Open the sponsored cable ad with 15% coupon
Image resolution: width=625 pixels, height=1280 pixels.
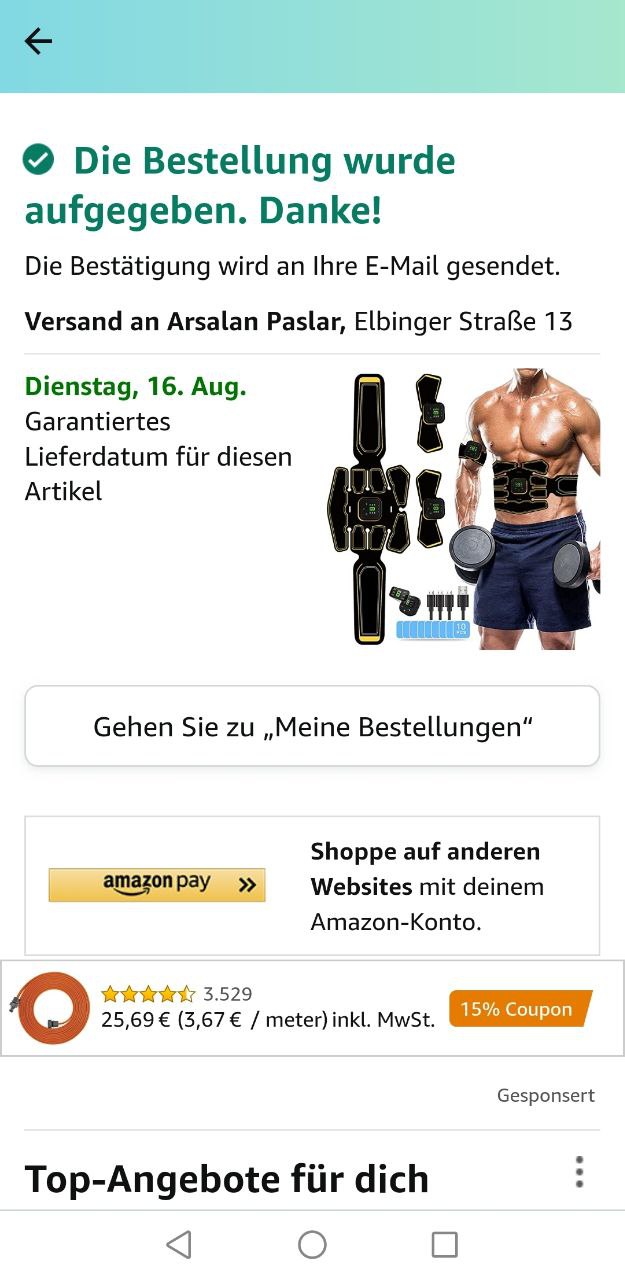(x=312, y=1008)
